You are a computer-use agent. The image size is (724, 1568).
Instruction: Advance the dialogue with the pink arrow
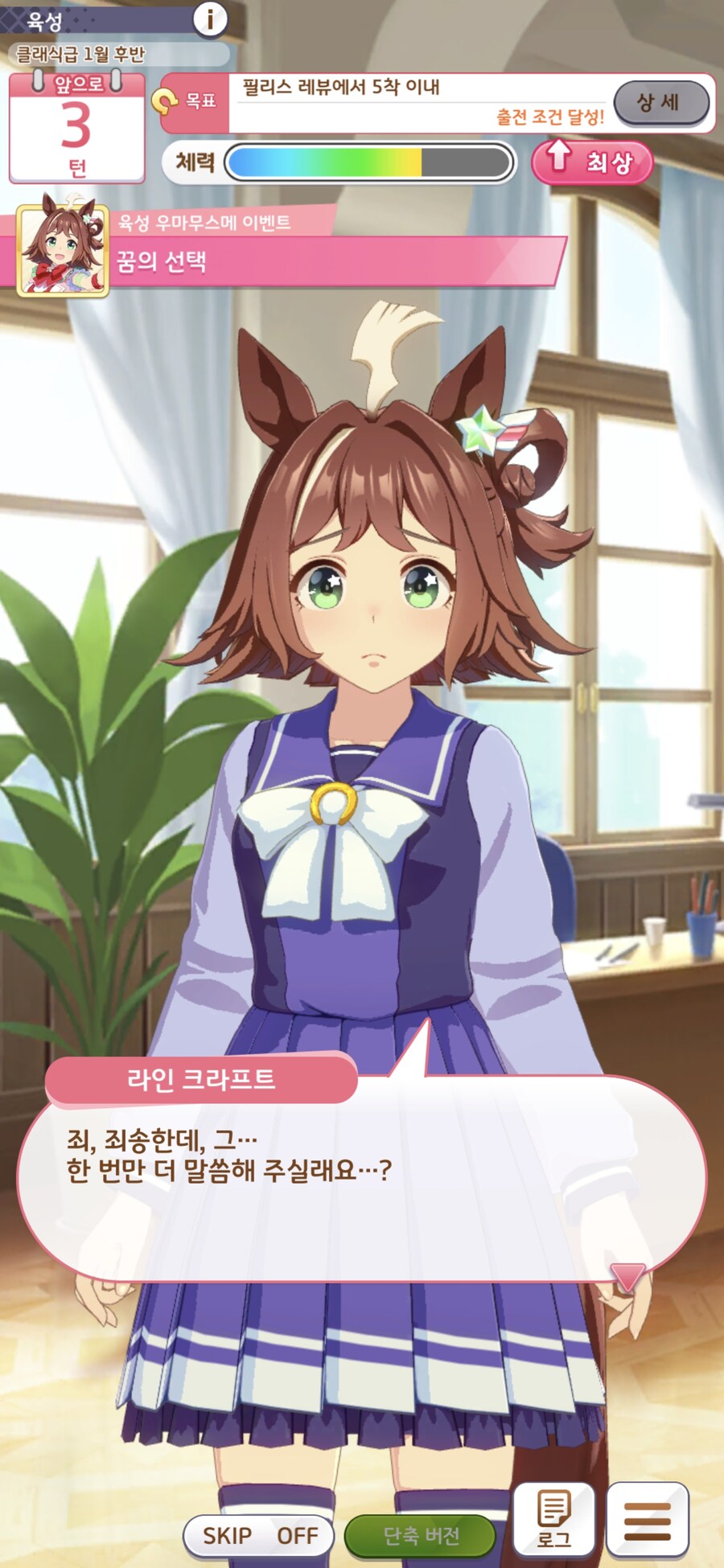coord(627,1275)
